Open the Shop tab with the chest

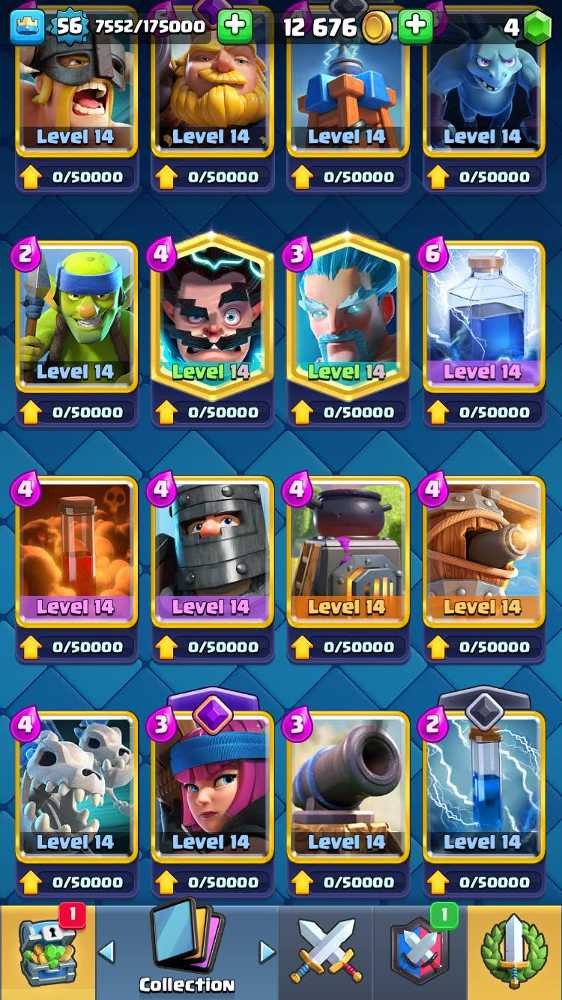47,952
